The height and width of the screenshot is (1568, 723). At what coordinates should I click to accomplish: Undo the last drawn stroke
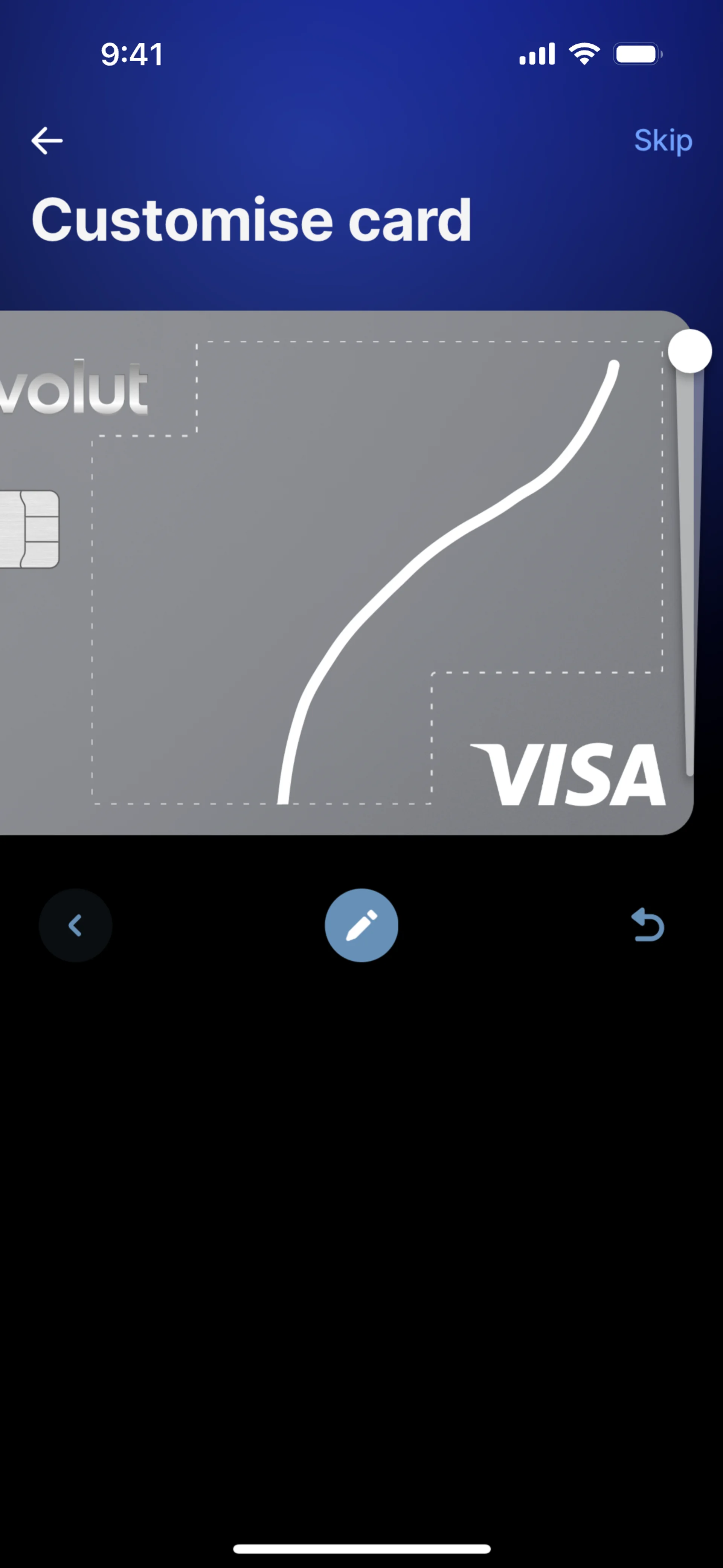pyautogui.click(x=648, y=925)
